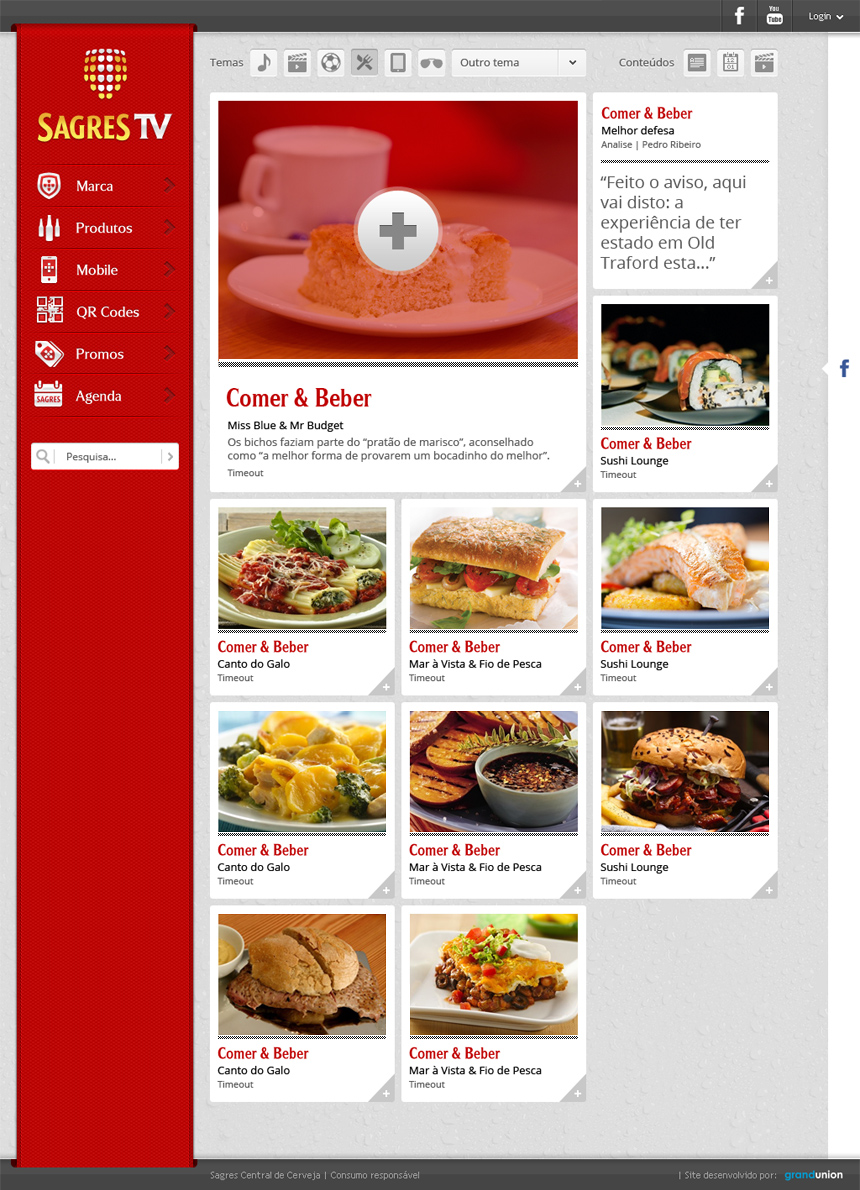
Task: Open the Facebook icon in top bar
Action: 740,16
